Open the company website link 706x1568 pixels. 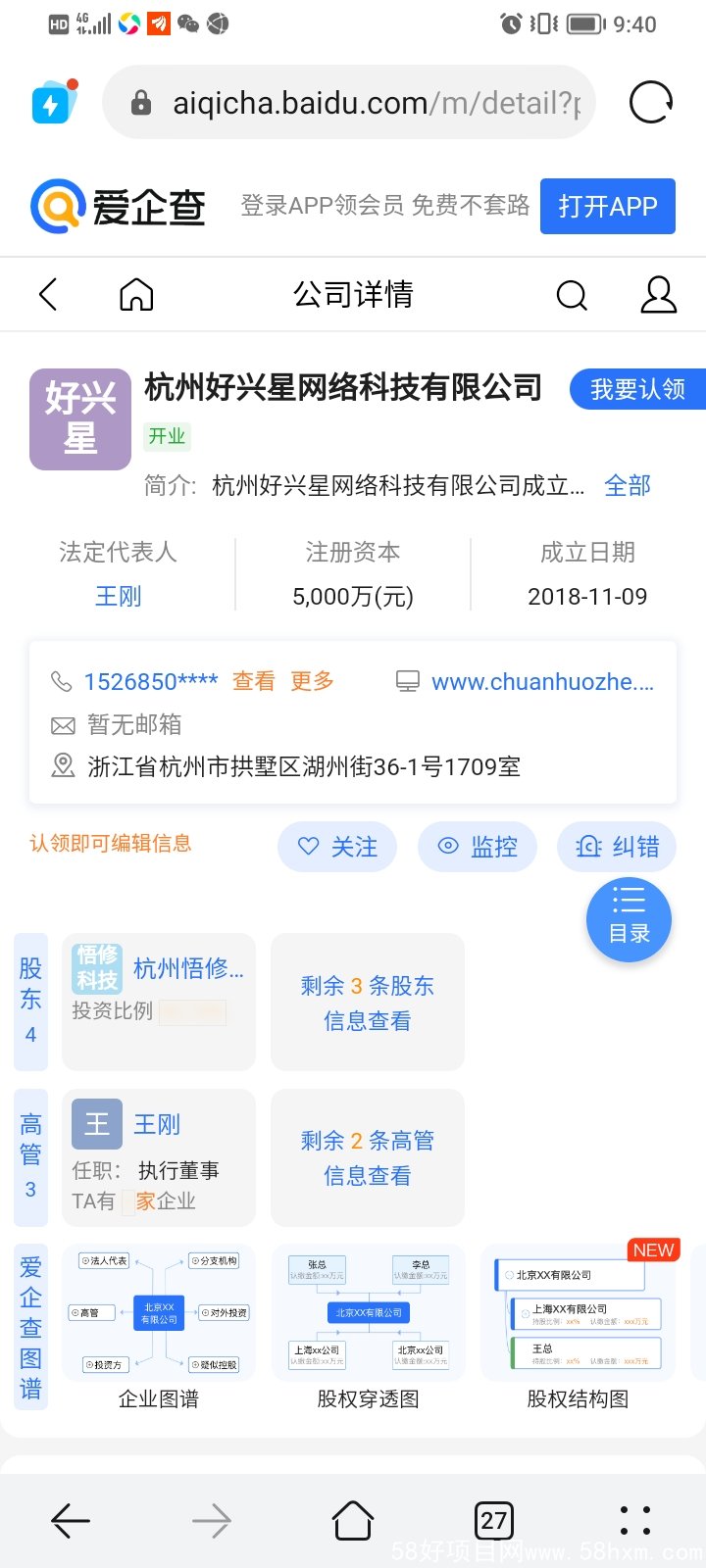click(542, 681)
